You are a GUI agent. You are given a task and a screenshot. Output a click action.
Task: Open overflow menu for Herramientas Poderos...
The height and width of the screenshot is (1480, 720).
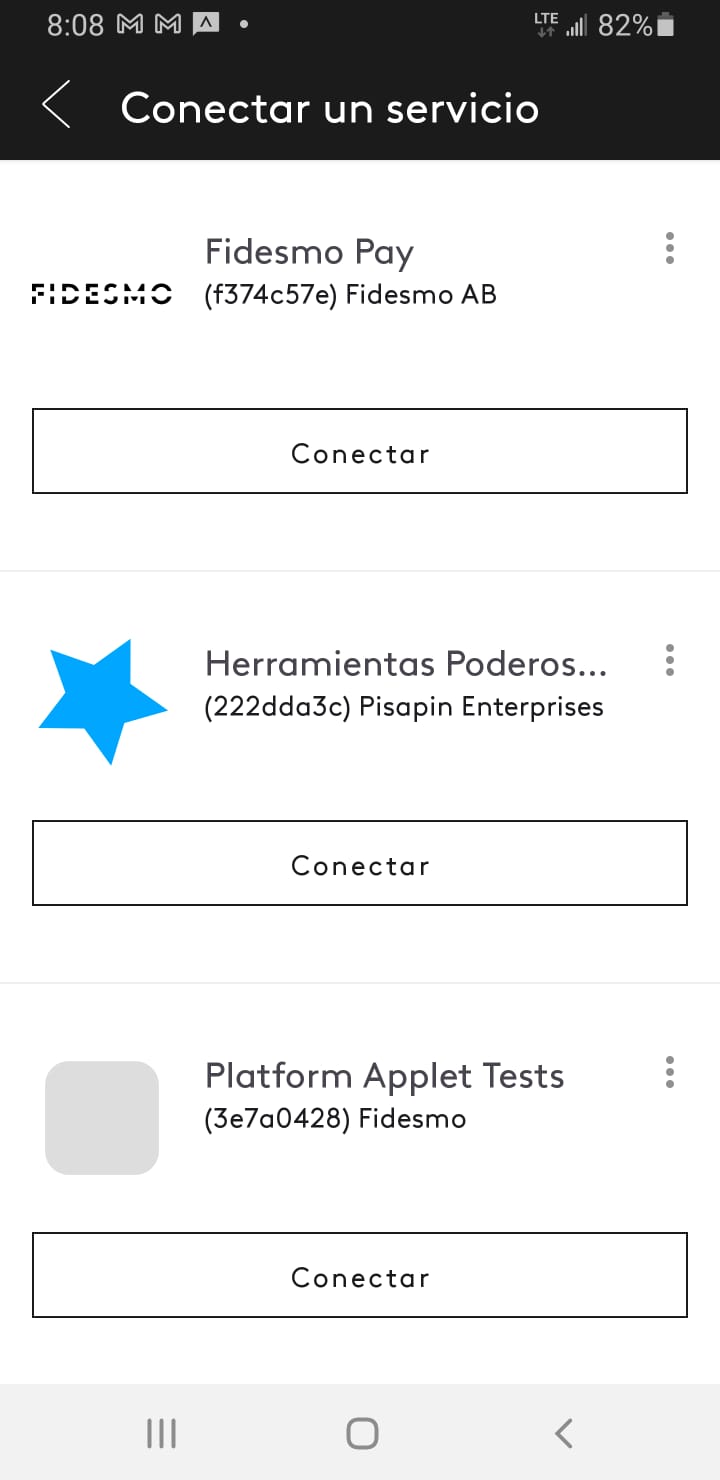click(x=669, y=660)
